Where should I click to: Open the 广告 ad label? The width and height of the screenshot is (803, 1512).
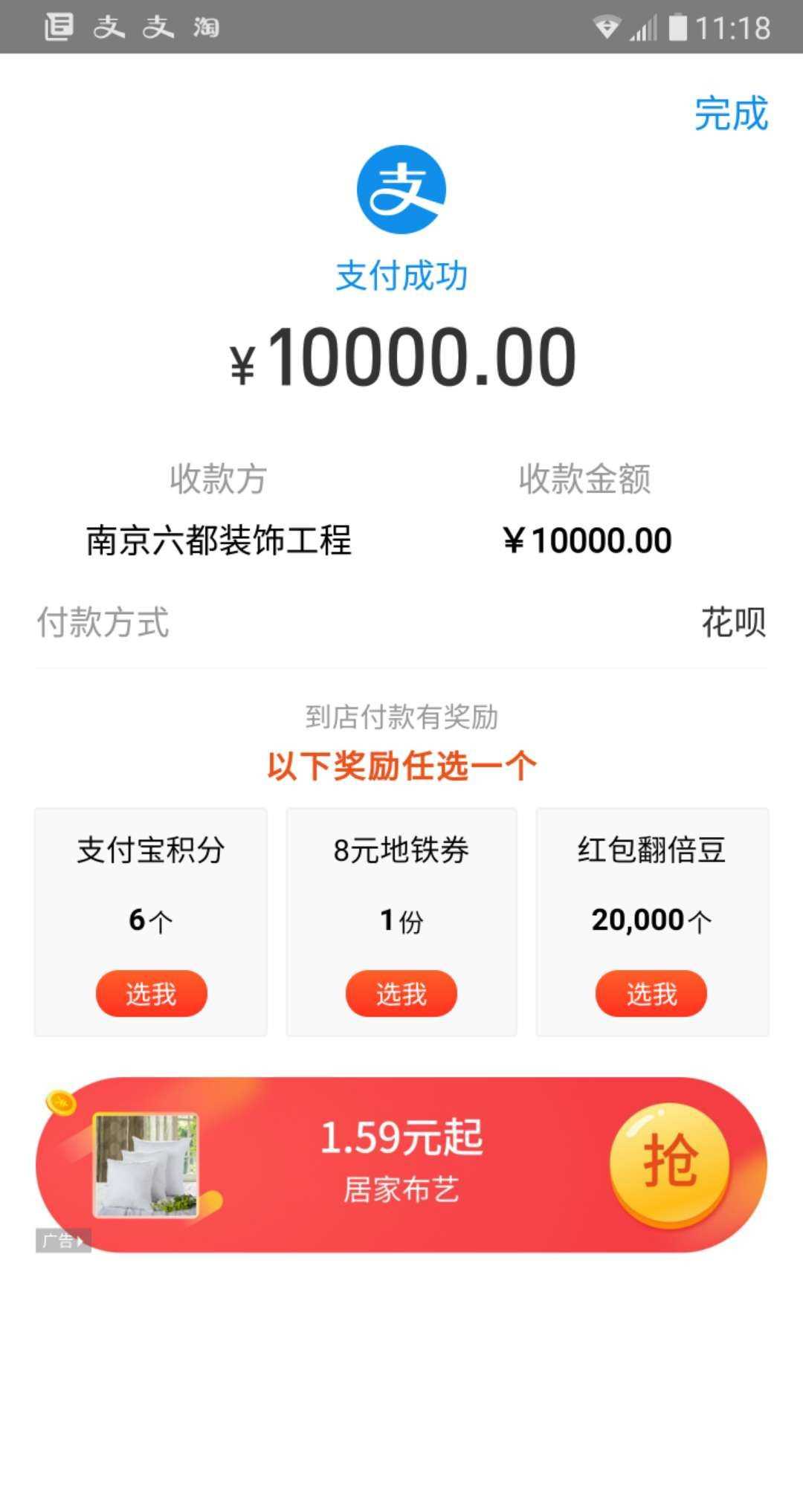coord(63,1240)
